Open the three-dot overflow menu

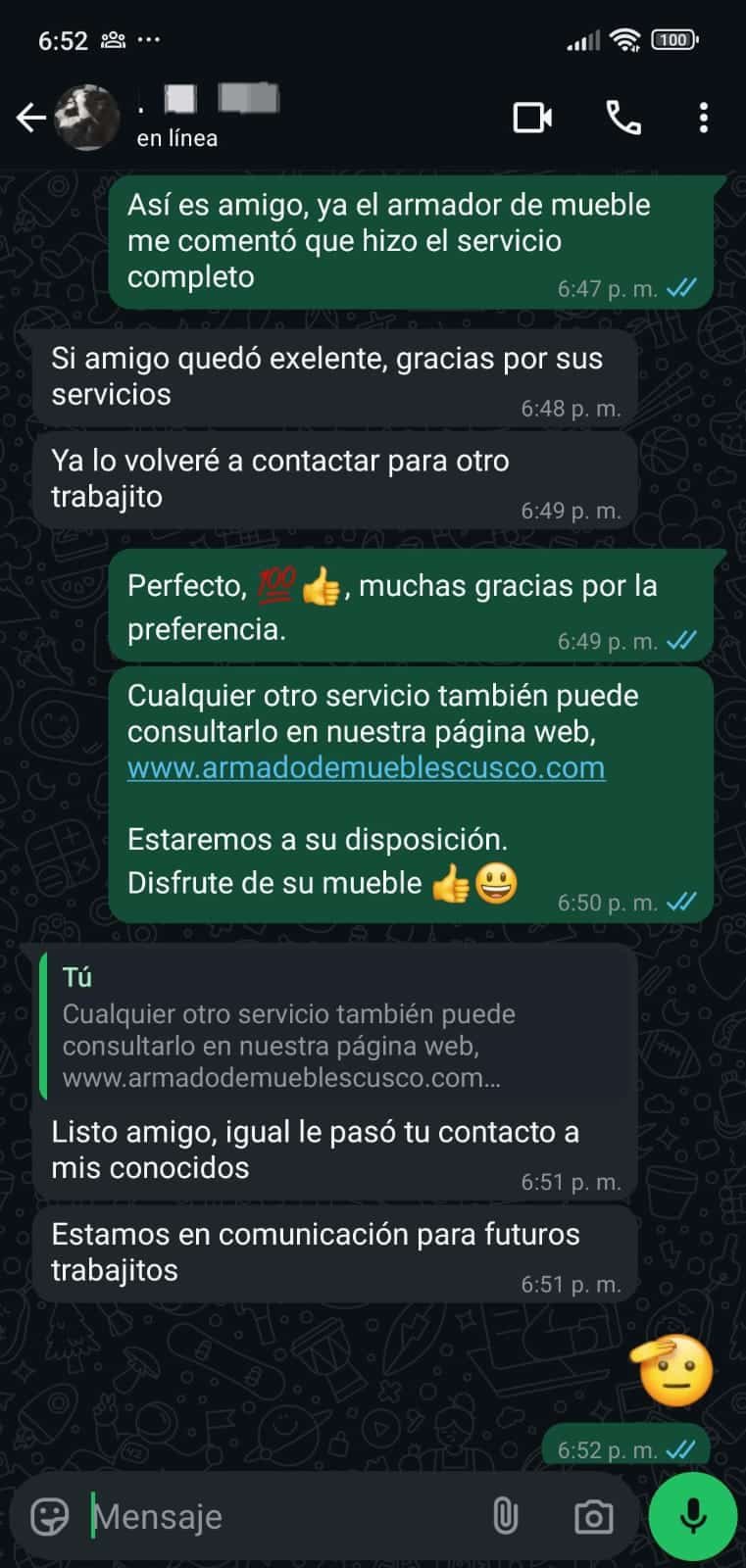click(703, 119)
